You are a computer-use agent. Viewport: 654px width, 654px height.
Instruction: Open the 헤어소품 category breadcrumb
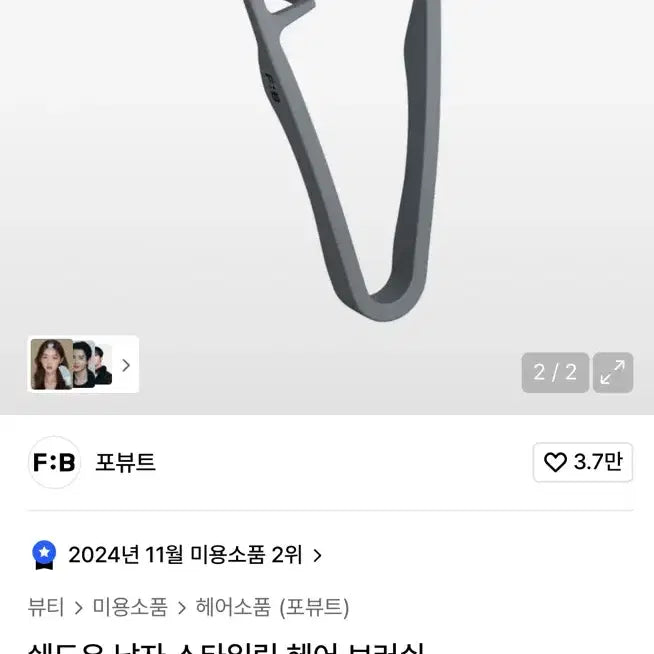point(232,607)
